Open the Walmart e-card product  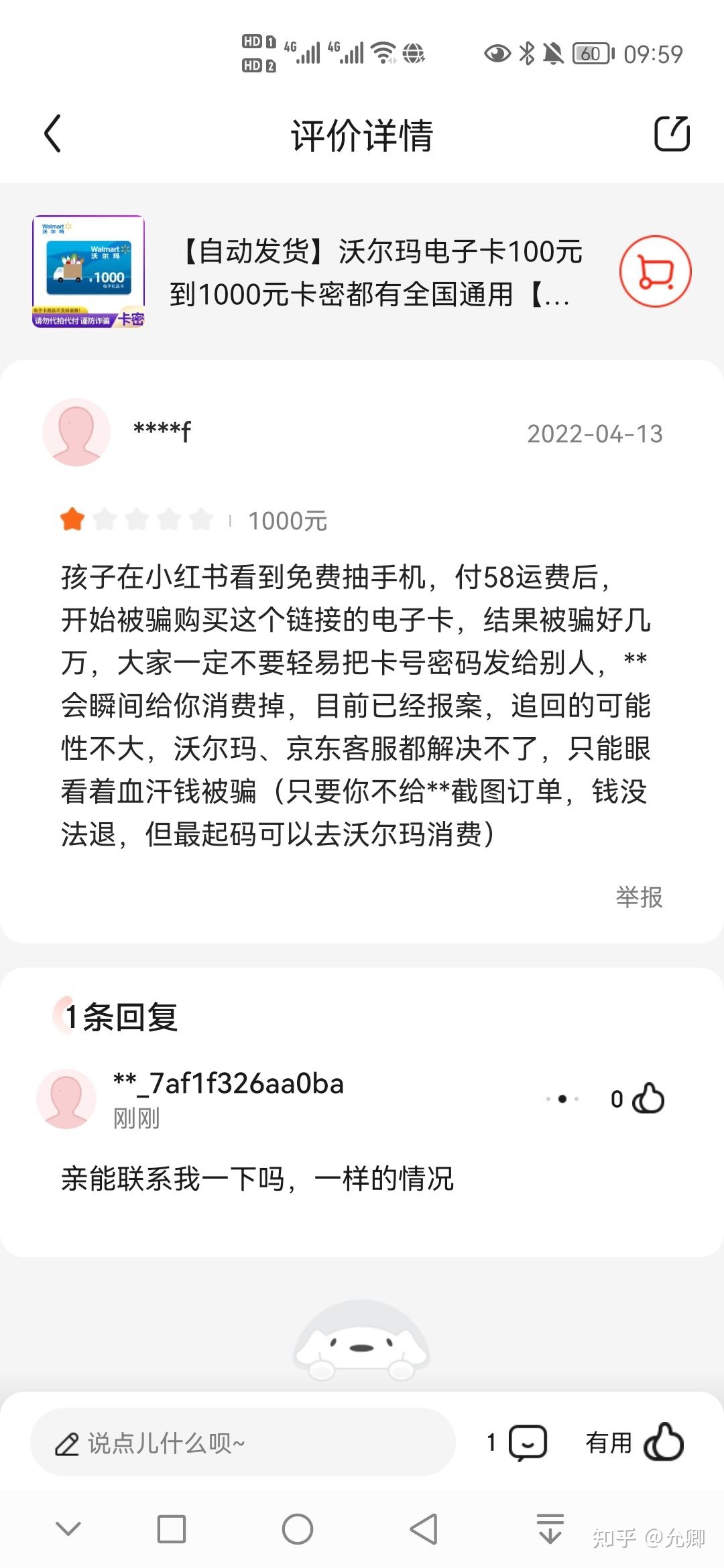pos(374,272)
